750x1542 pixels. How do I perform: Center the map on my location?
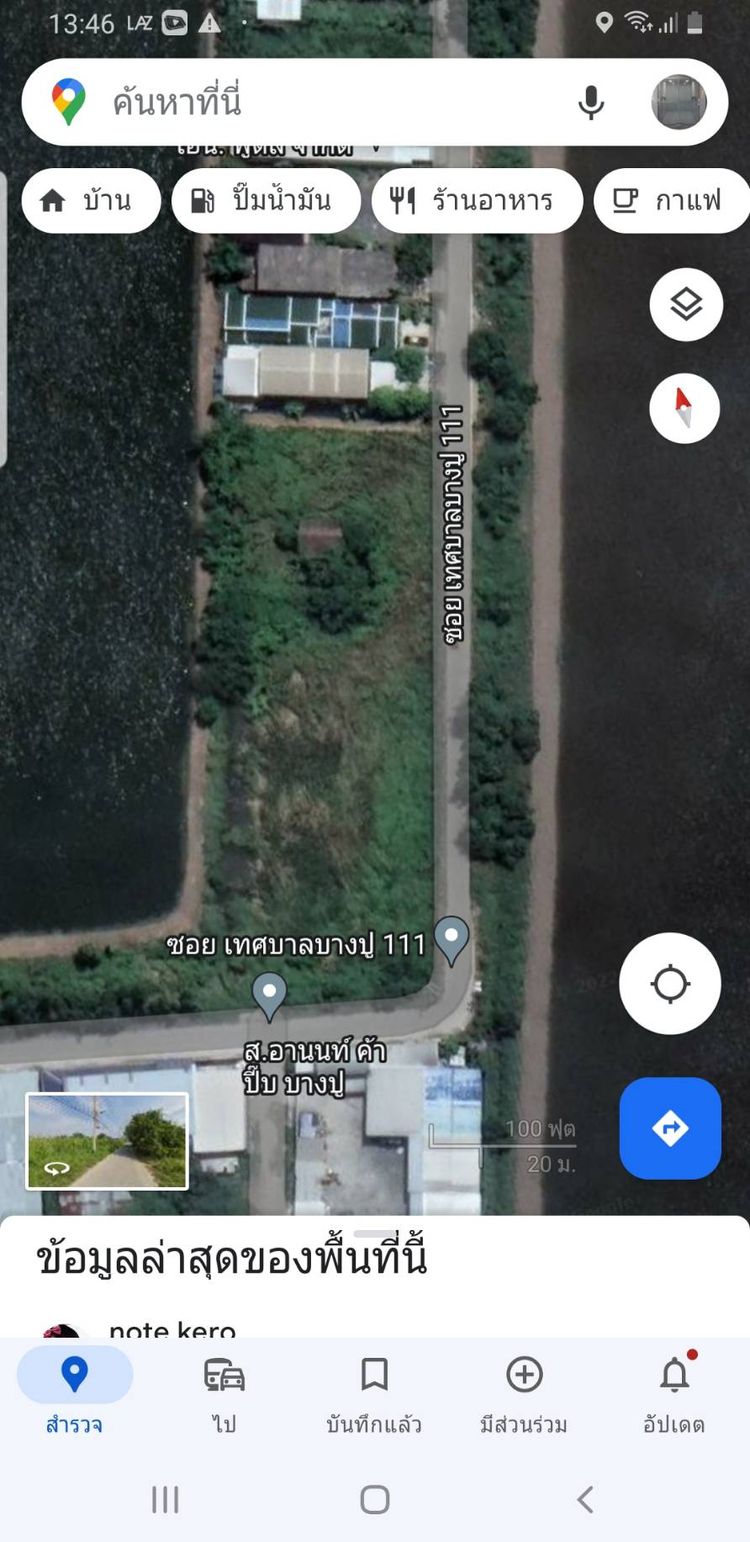[x=670, y=984]
